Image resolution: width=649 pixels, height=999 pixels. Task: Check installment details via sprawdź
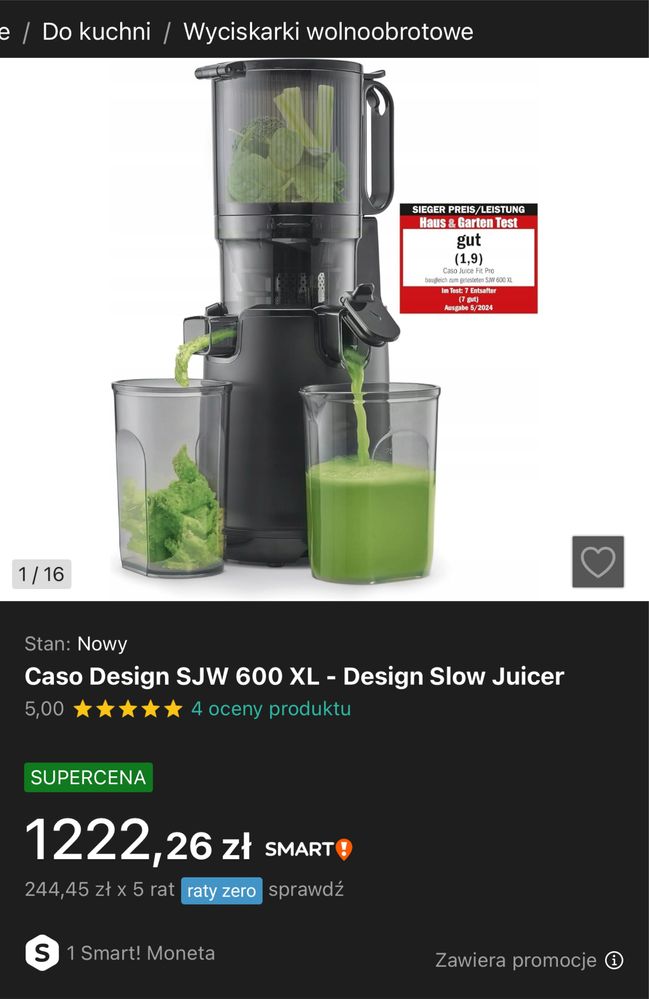[x=306, y=889]
